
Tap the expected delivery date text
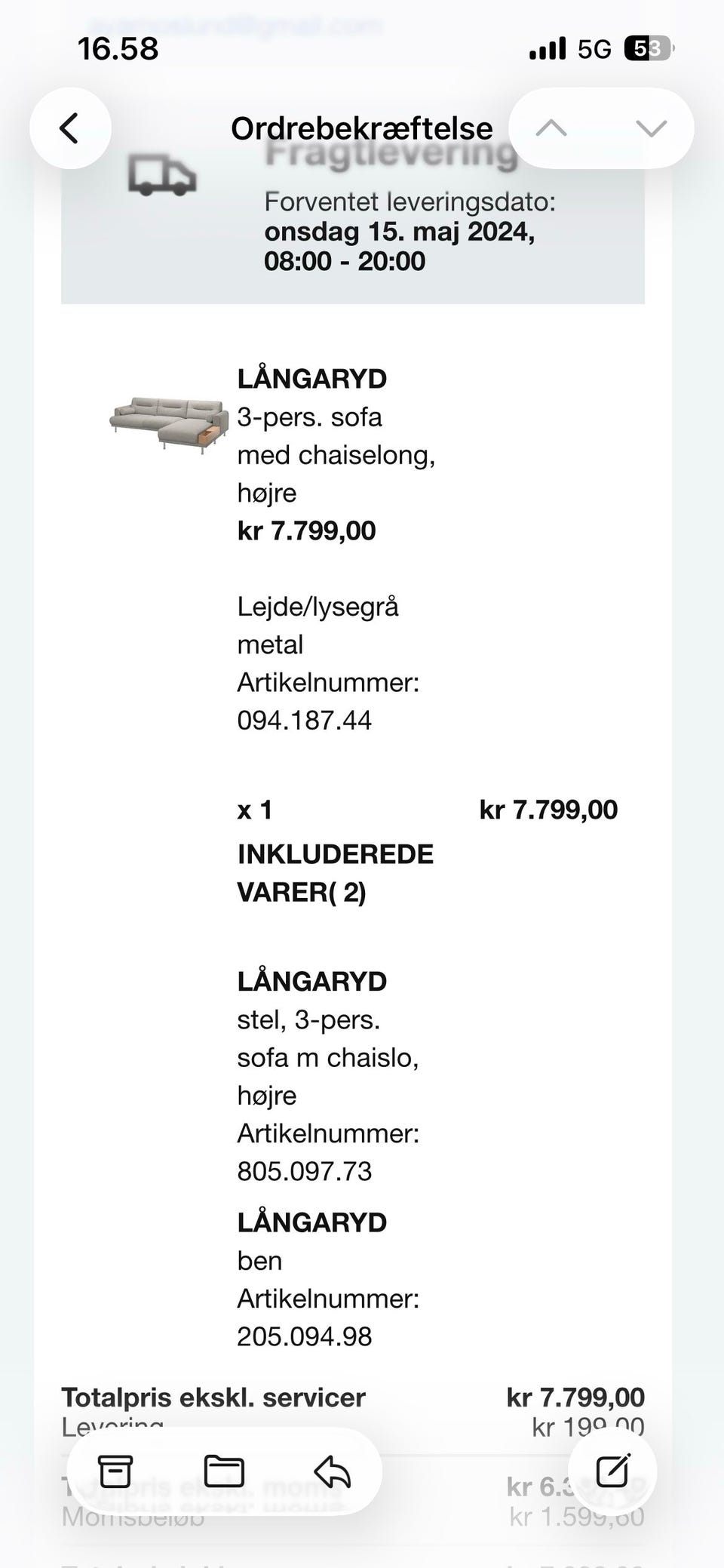[400, 230]
